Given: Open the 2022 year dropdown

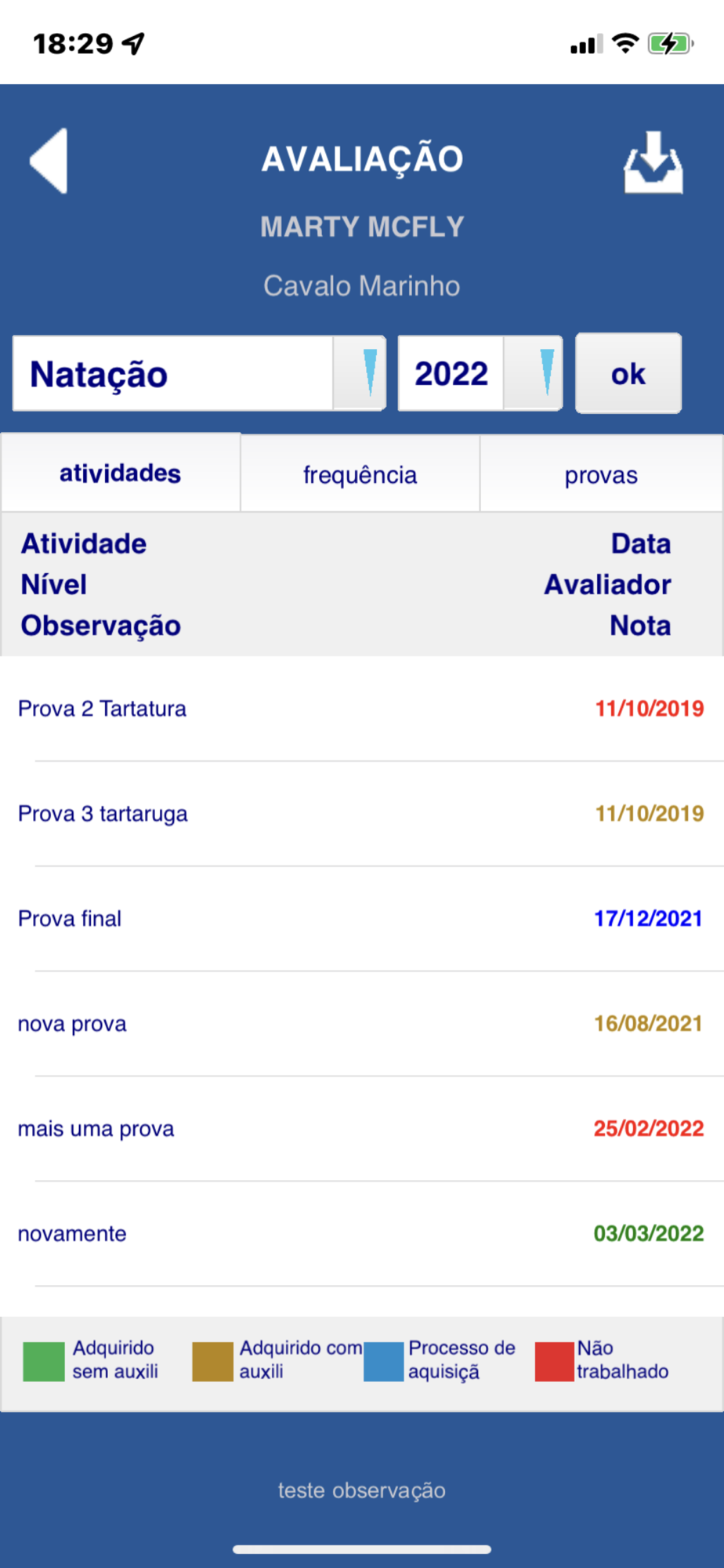Looking at the screenshot, I should point(480,373).
